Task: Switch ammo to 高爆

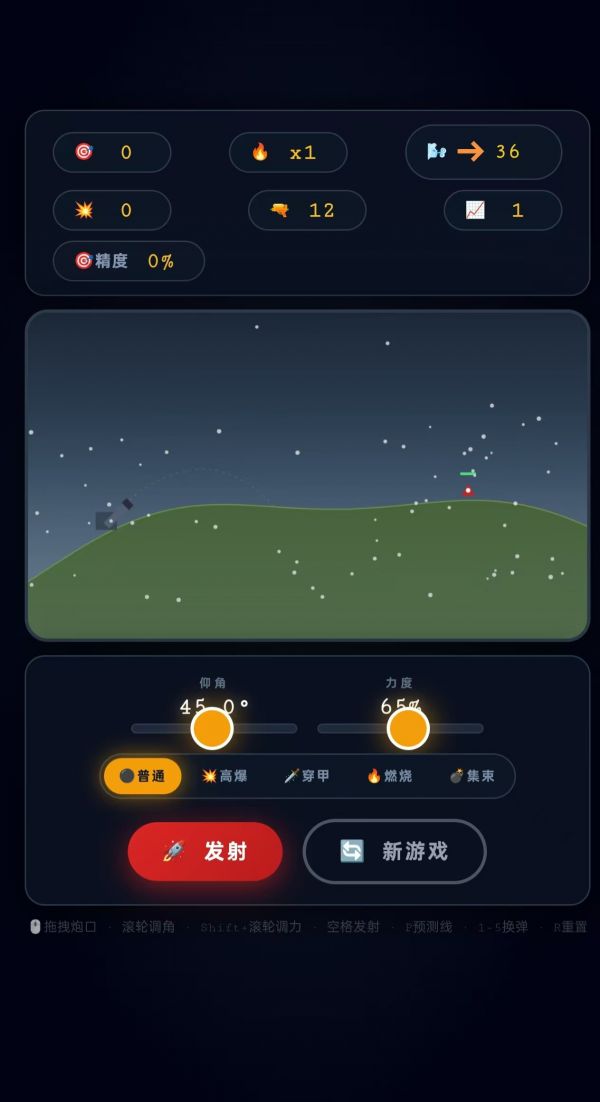Action: (225, 776)
